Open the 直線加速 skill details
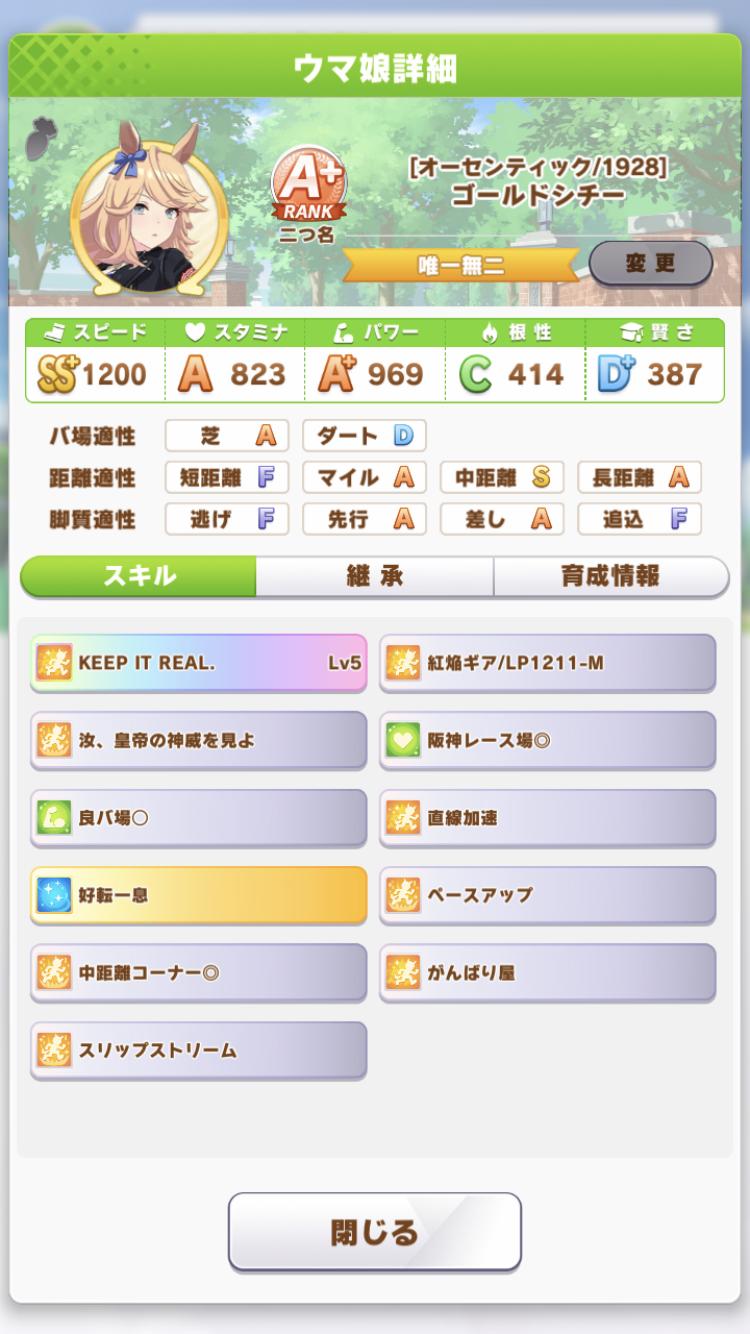 pos(547,817)
